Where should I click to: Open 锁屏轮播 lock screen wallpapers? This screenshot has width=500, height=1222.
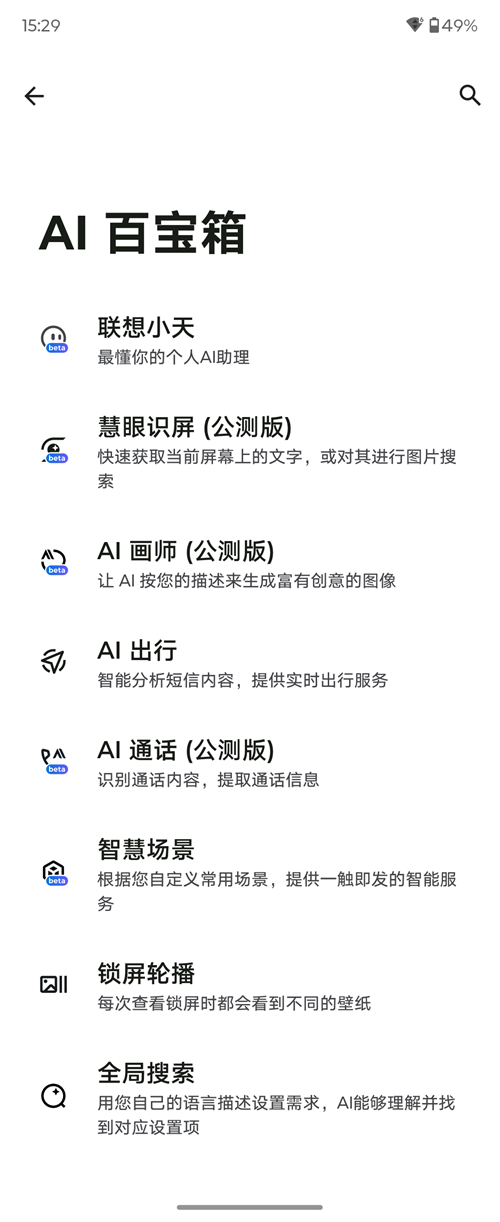click(250, 985)
